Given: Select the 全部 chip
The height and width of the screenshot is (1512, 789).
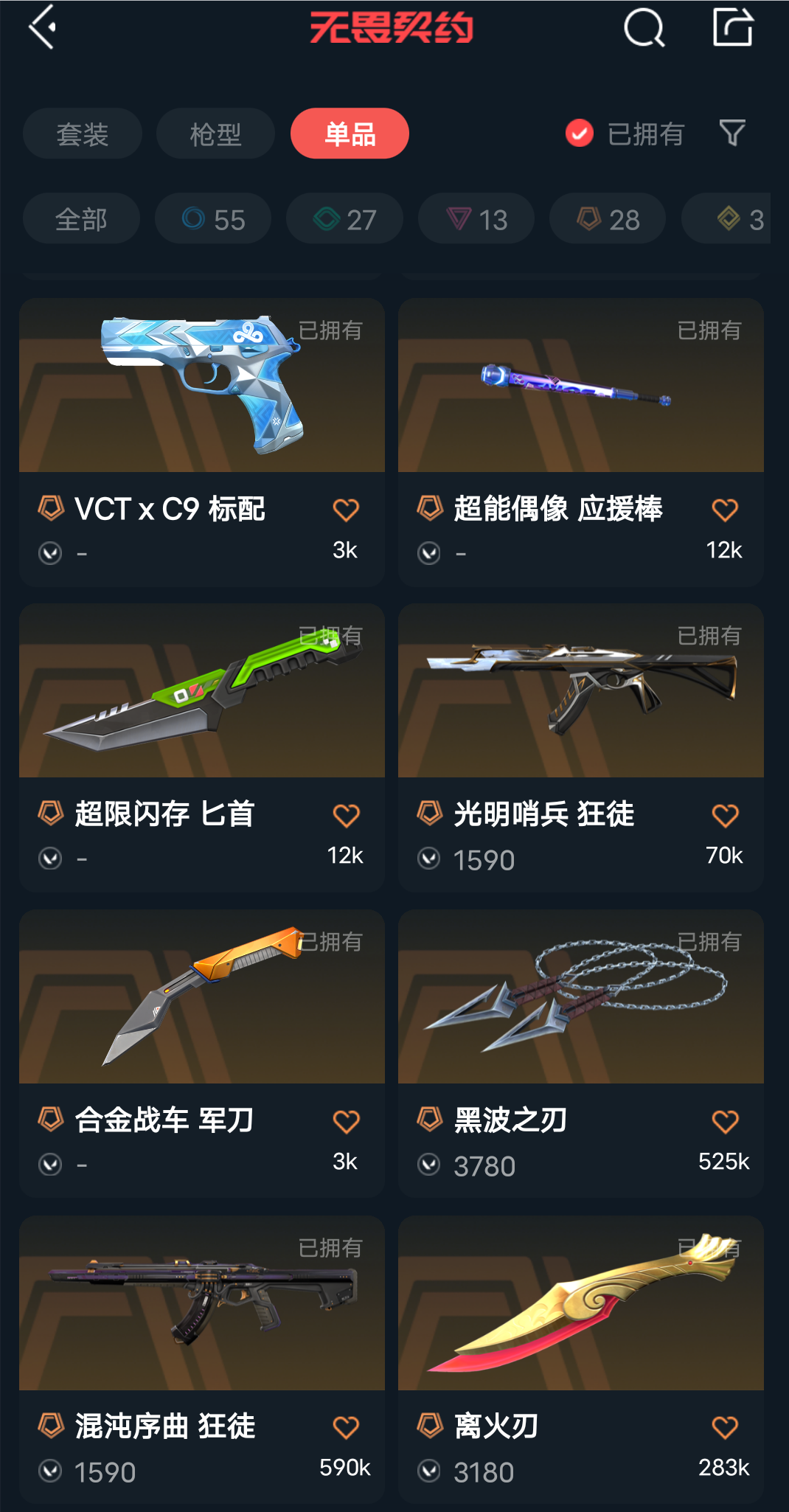Looking at the screenshot, I should click(81, 219).
